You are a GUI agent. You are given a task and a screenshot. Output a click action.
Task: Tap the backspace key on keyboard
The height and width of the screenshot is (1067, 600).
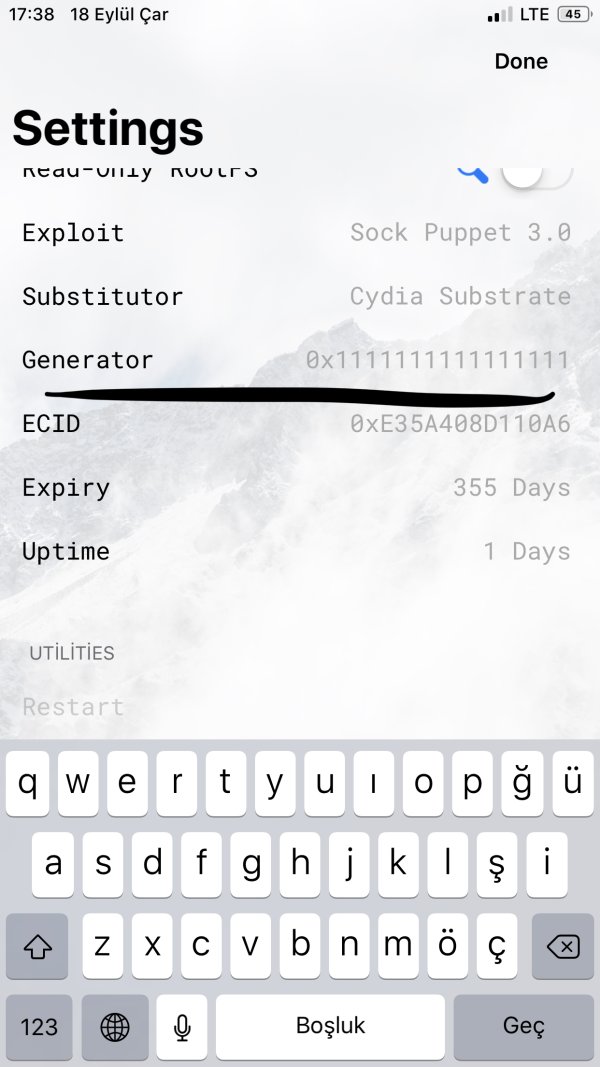click(563, 945)
